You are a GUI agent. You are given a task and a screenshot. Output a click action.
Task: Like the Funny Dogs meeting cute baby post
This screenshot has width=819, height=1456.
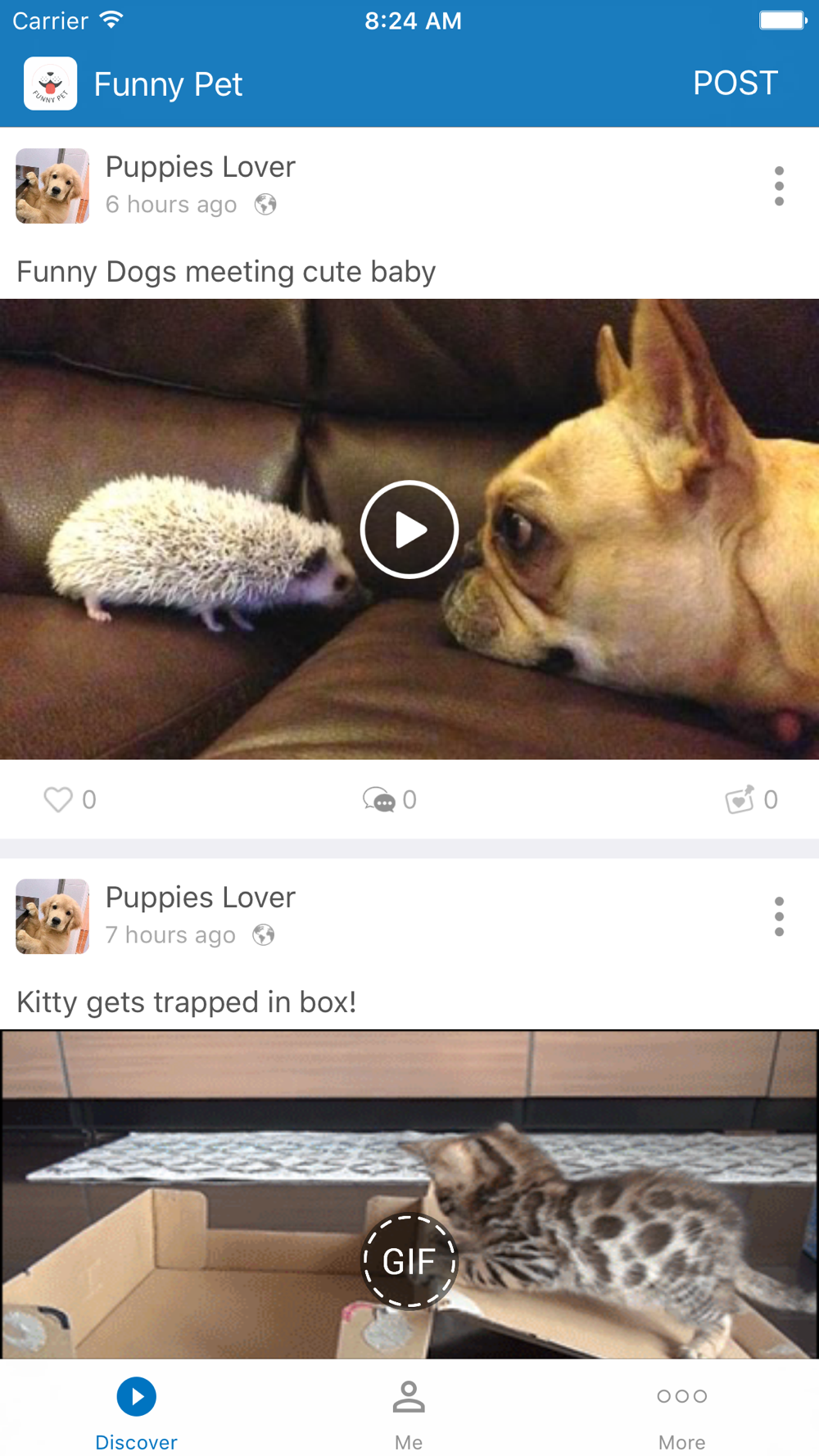coord(59,799)
